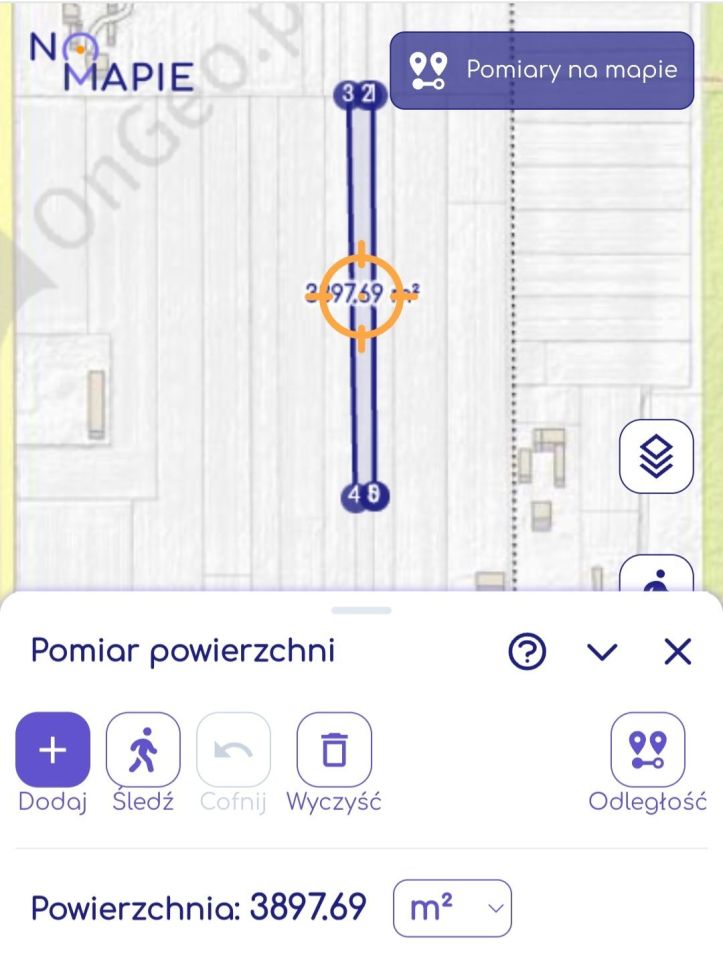Open the m² unit dropdown

coord(452,907)
